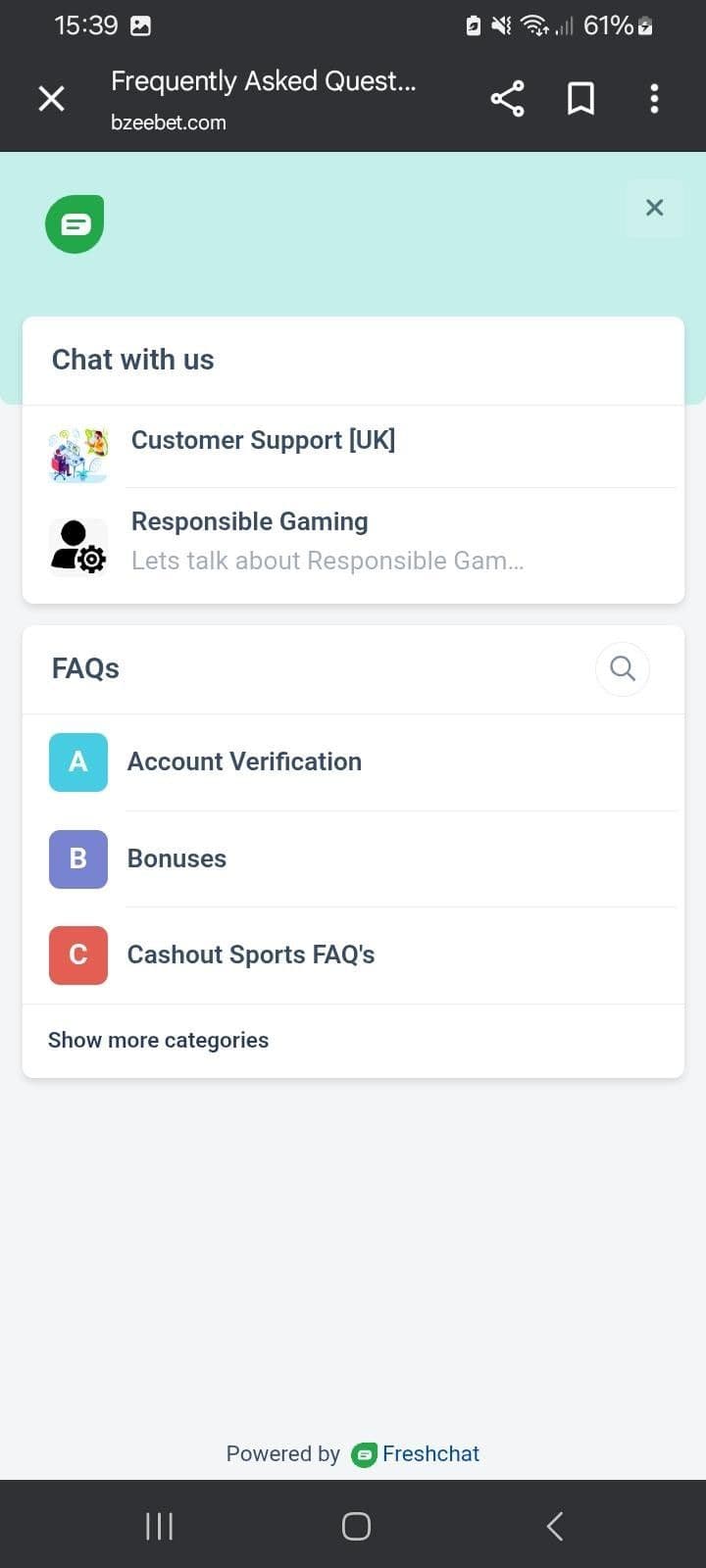
Task: Open the Responsible Gaming conversation
Action: (249, 521)
